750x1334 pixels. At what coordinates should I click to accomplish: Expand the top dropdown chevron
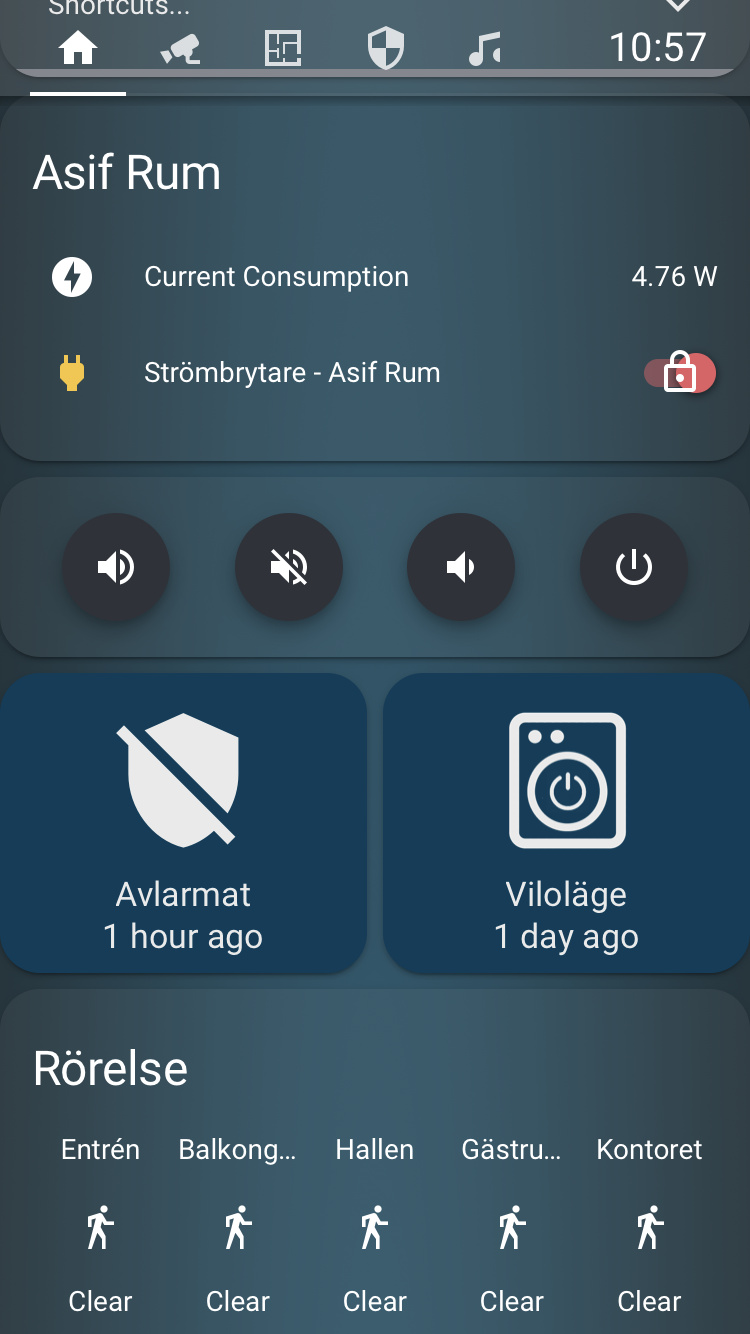pos(678,5)
